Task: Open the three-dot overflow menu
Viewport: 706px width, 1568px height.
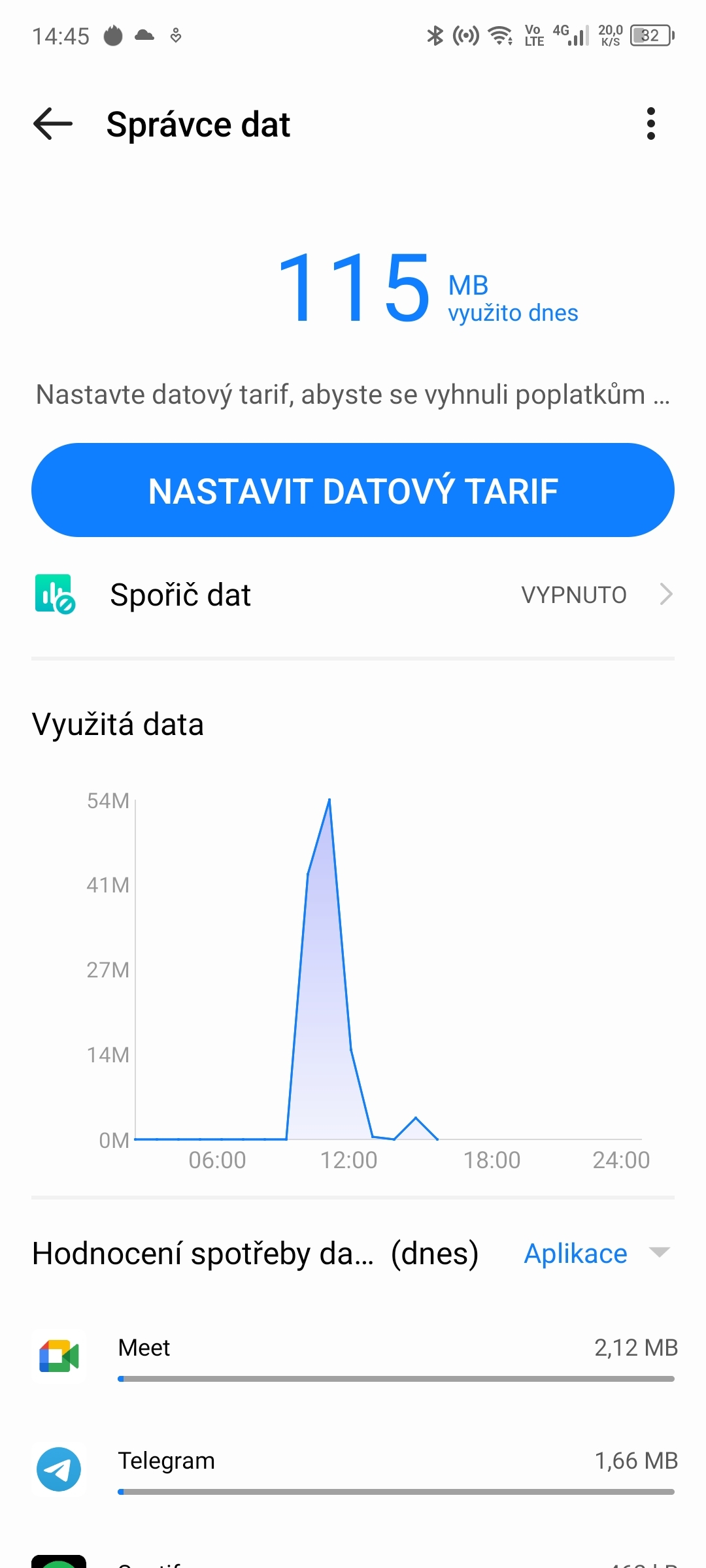Action: 651,124
